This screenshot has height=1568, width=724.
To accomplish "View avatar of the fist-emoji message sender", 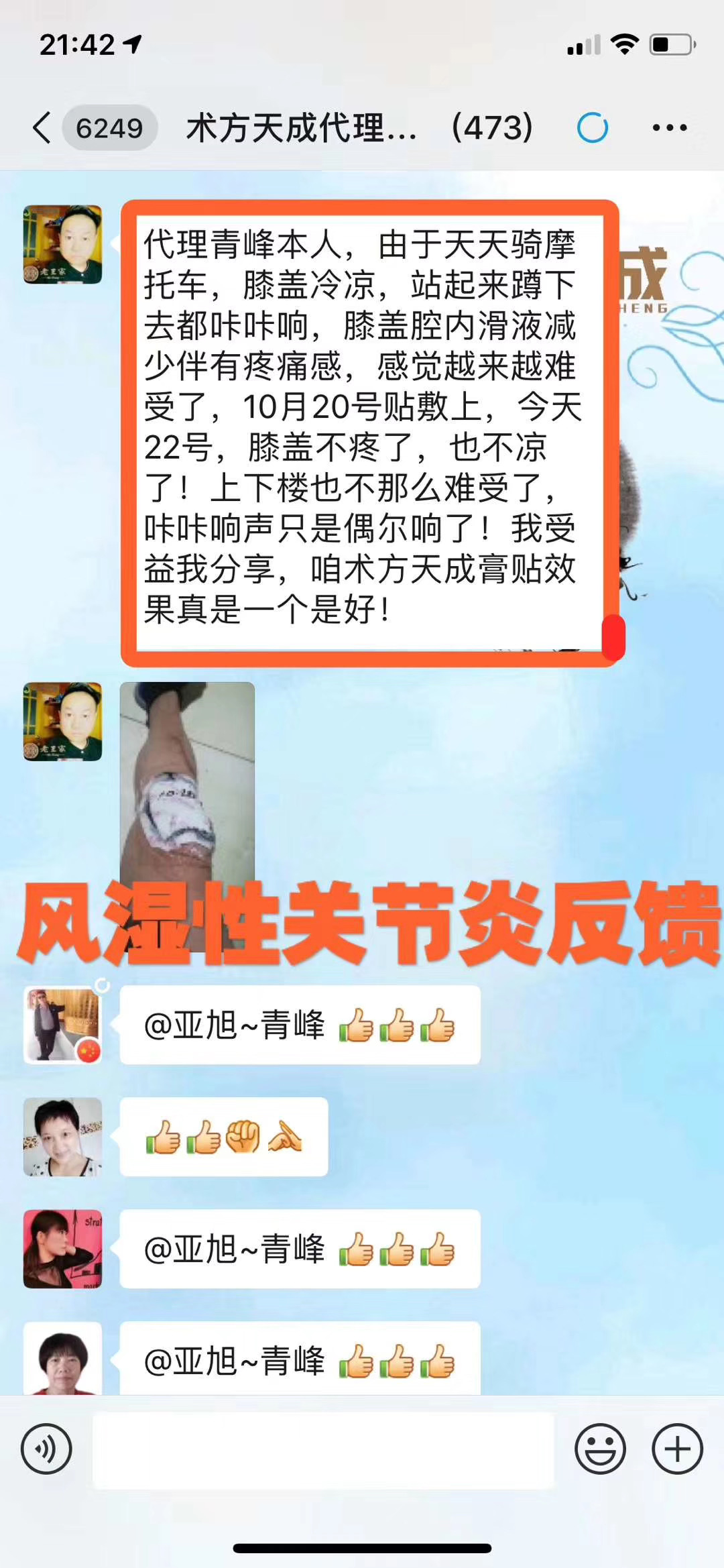I will [62, 1137].
